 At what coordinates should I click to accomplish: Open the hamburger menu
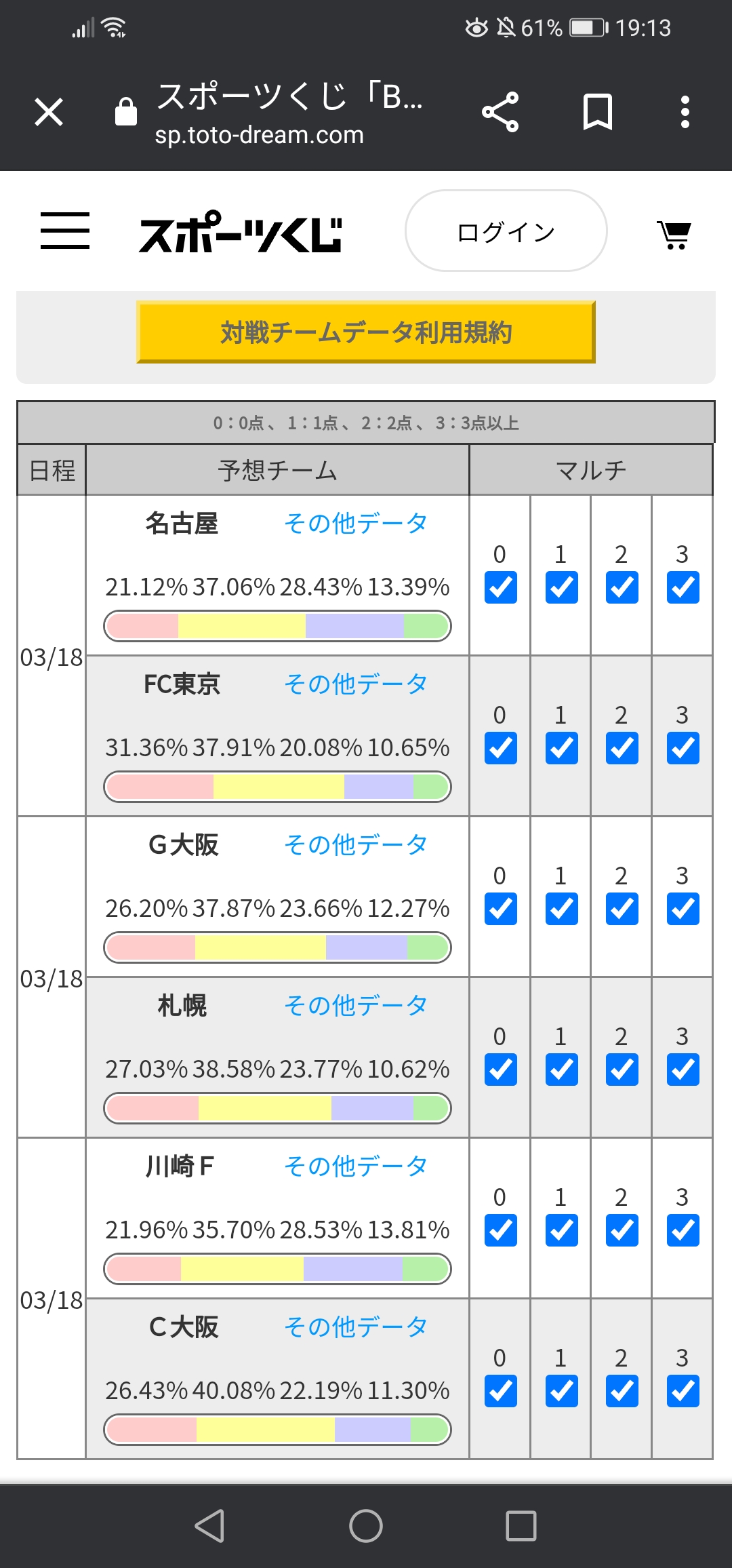coord(65,231)
